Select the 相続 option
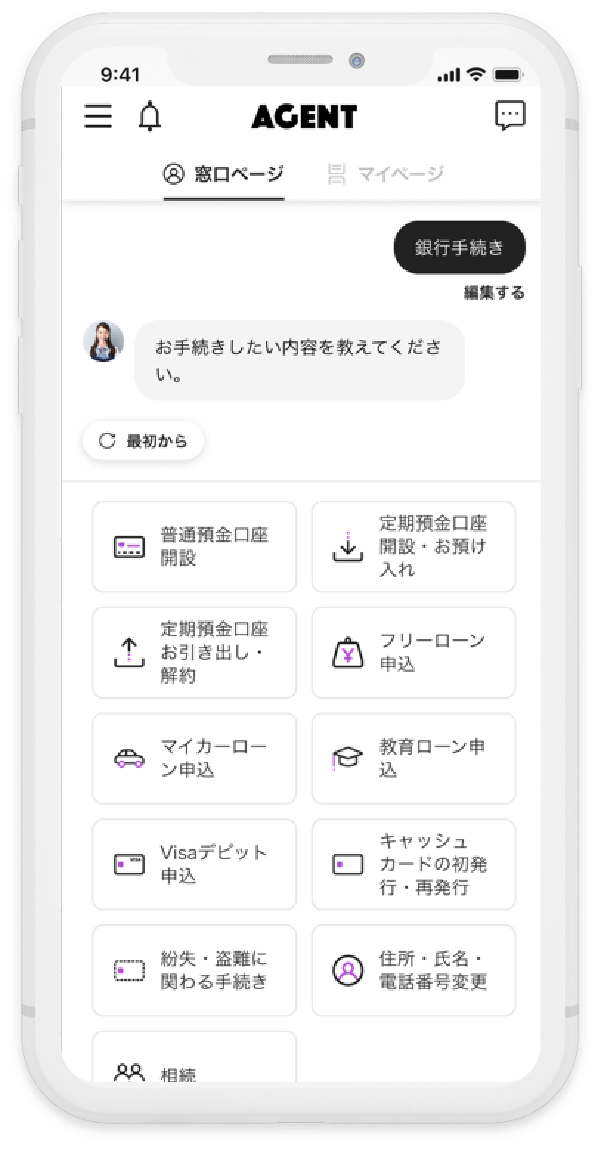This screenshot has width=600, height=1150. [x=194, y=1057]
